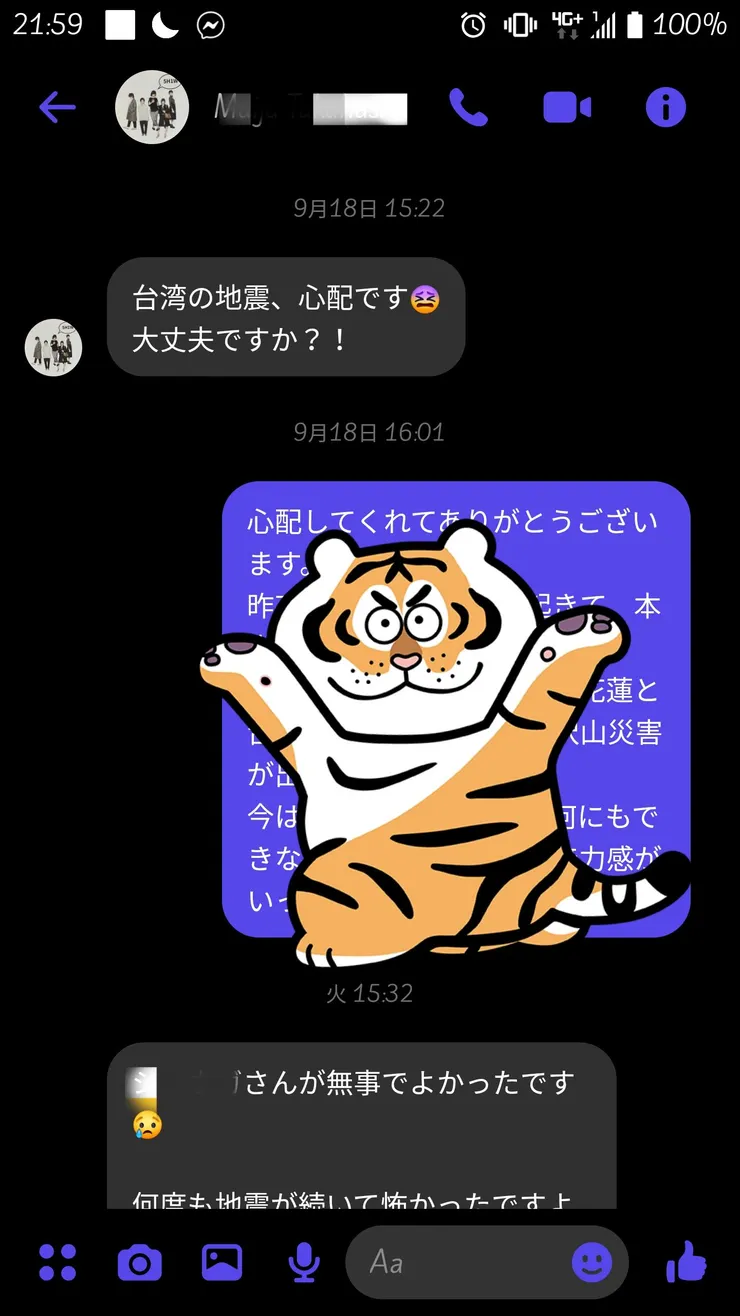Open the camera to send a photo

point(140,1264)
